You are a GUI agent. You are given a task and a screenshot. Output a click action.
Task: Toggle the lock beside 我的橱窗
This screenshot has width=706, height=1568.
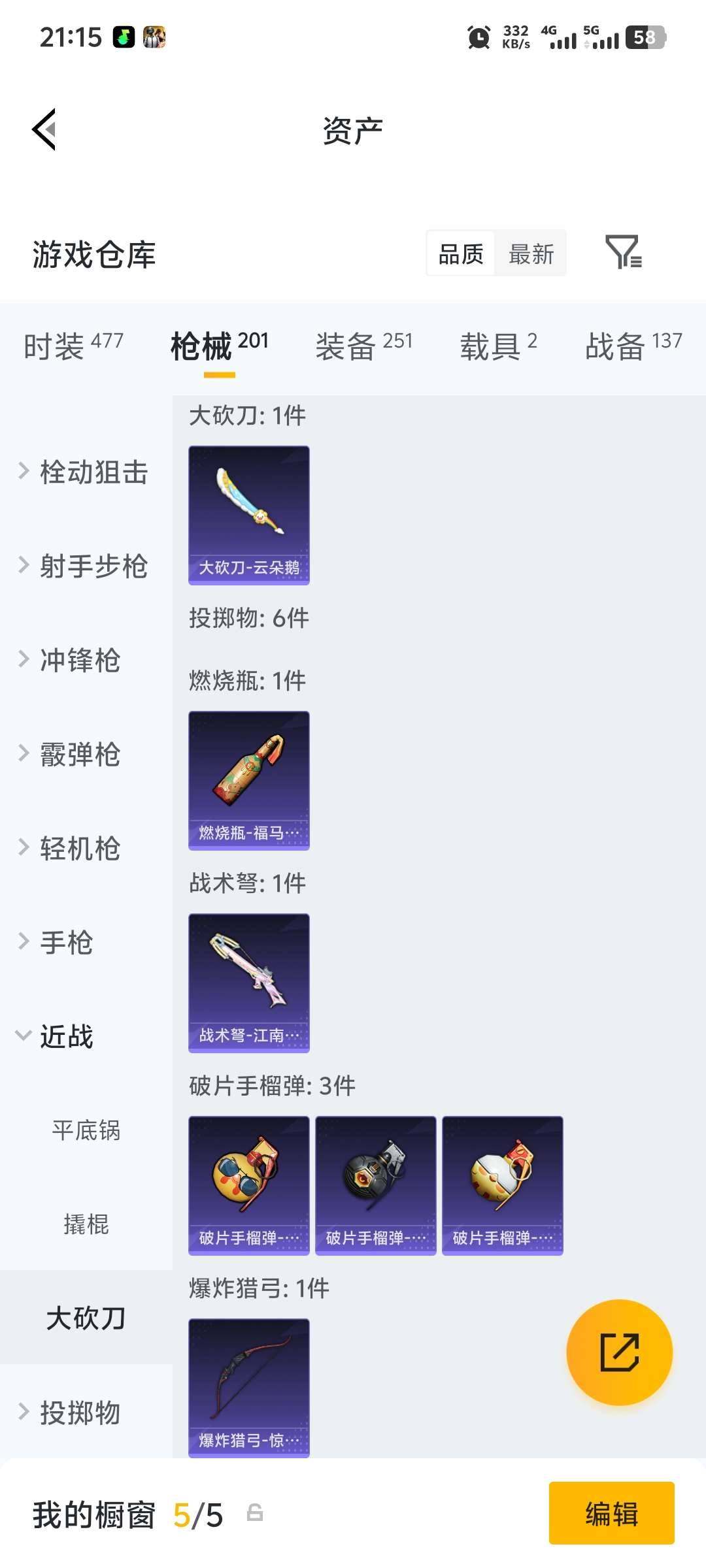coord(256,1515)
